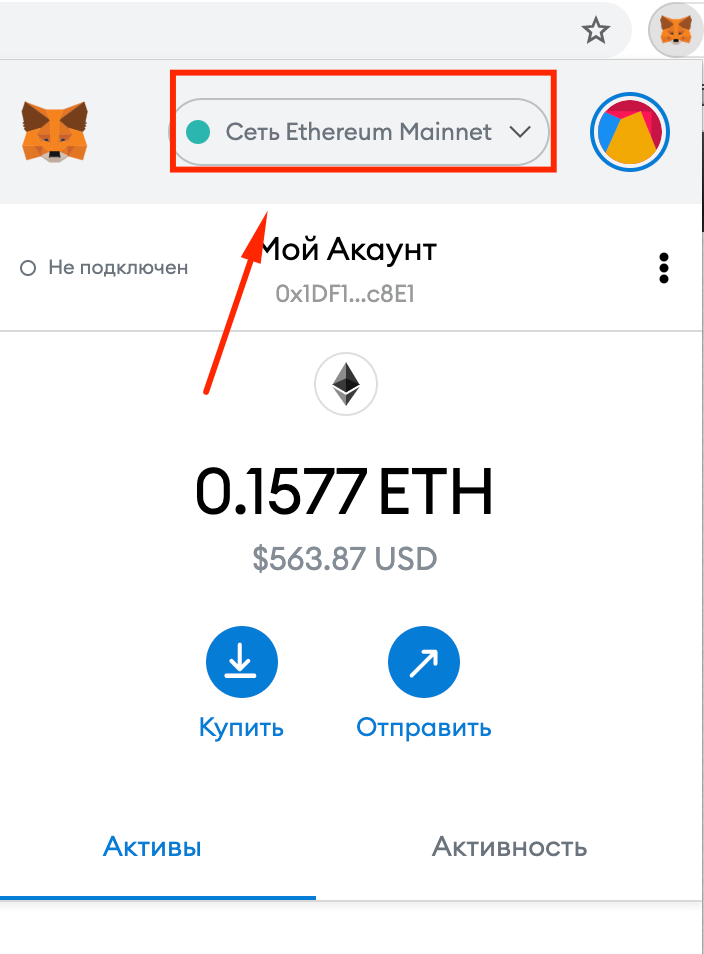Viewport: 704px width, 954px height.
Task: Bookmark the page with the star icon
Action: [596, 30]
